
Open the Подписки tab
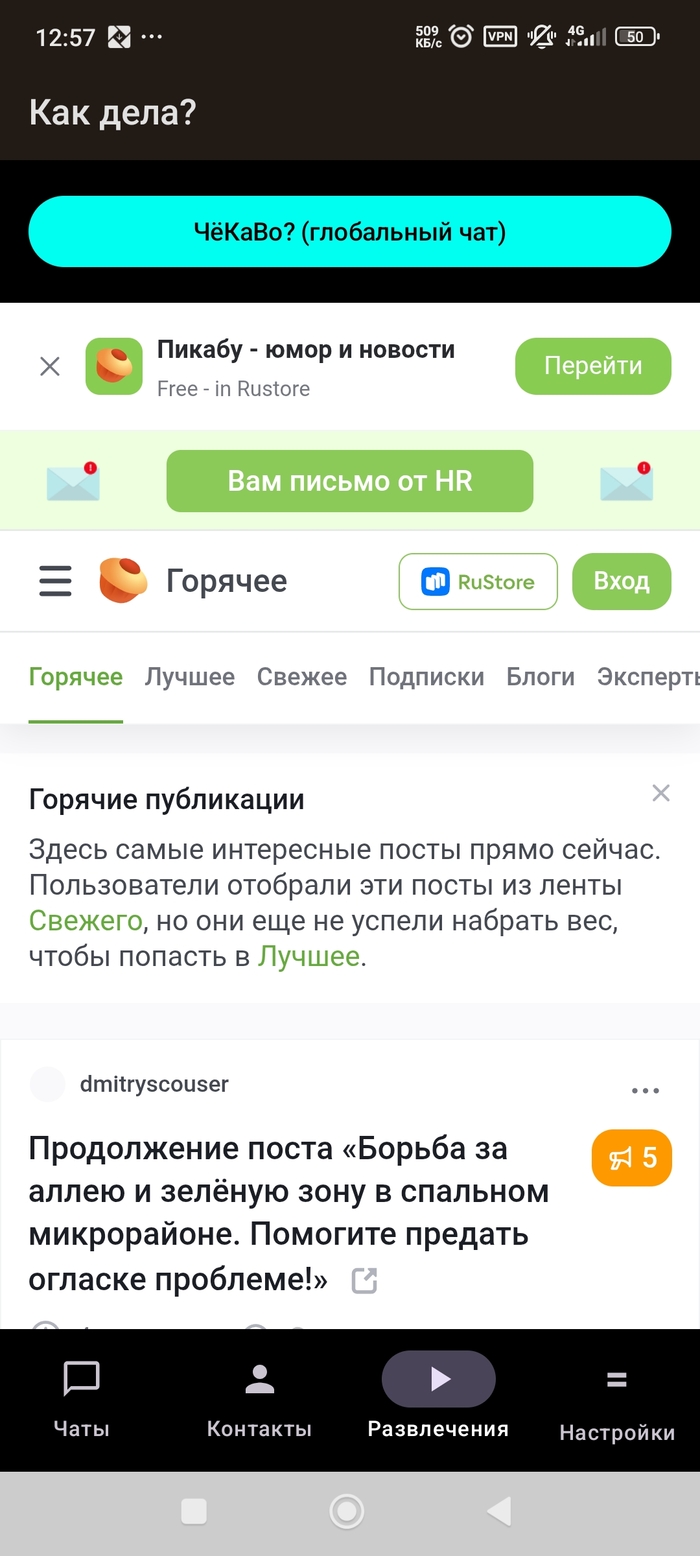pos(426,677)
